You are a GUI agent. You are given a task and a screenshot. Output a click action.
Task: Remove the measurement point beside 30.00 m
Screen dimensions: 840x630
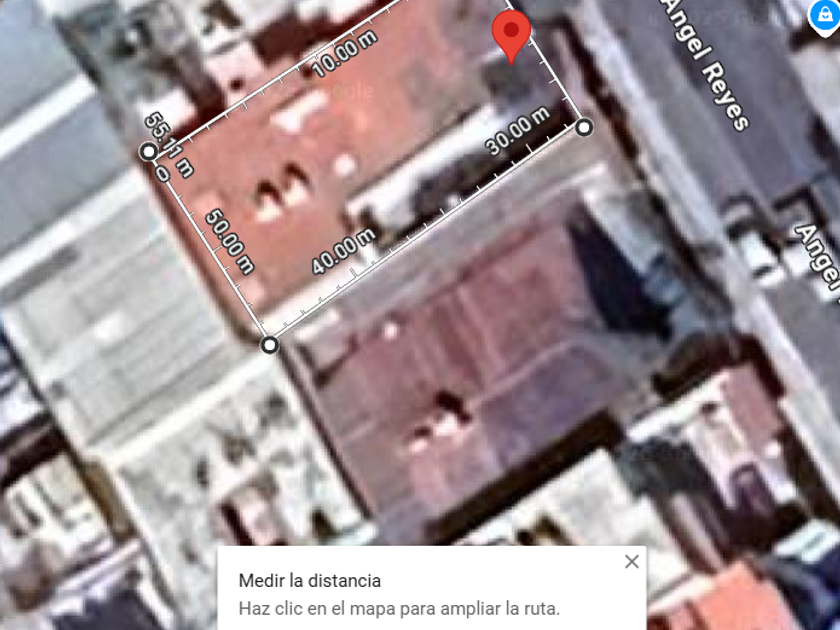(x=584, y=128)
